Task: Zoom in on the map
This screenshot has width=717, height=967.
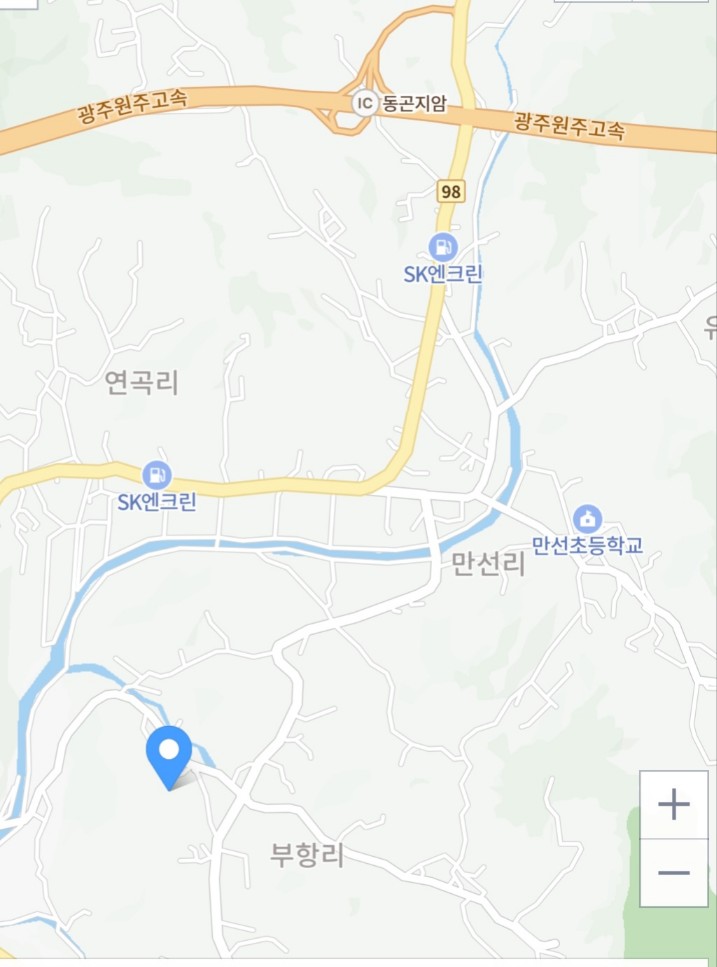Action: [673, 804]
